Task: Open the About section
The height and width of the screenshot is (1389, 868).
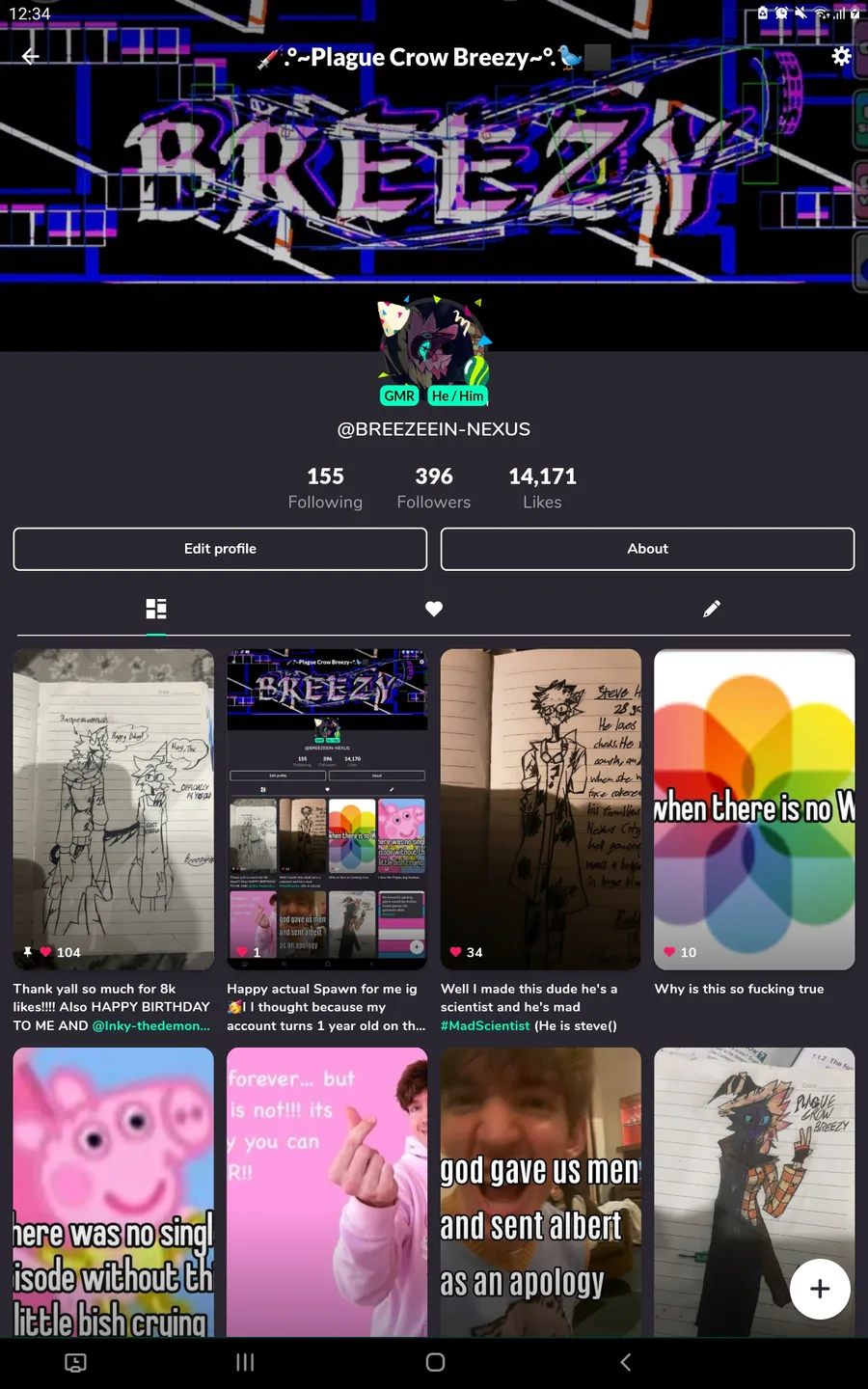Action: click(x=647, y=549)
